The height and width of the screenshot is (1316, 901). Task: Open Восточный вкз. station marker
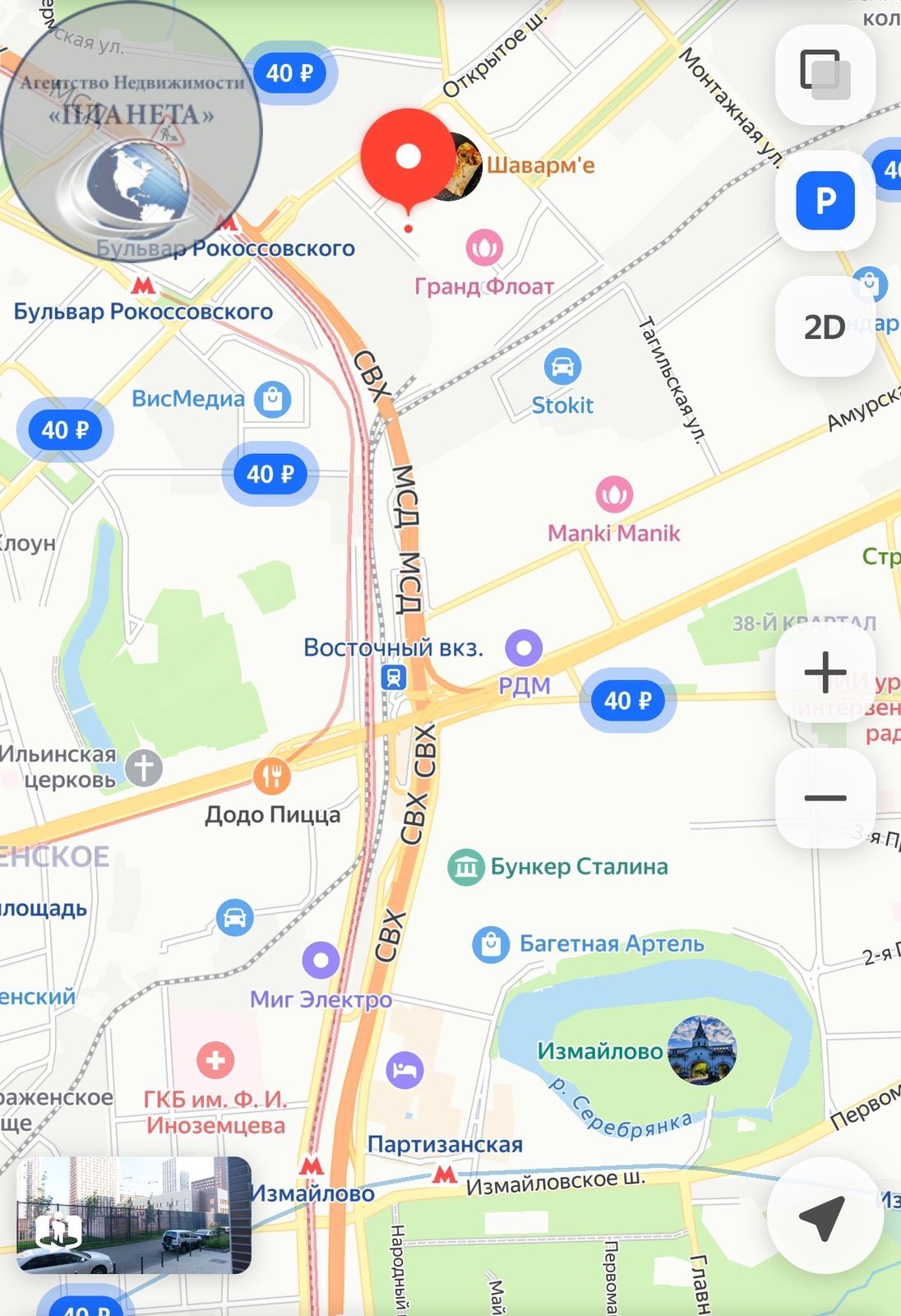[394, 677]
